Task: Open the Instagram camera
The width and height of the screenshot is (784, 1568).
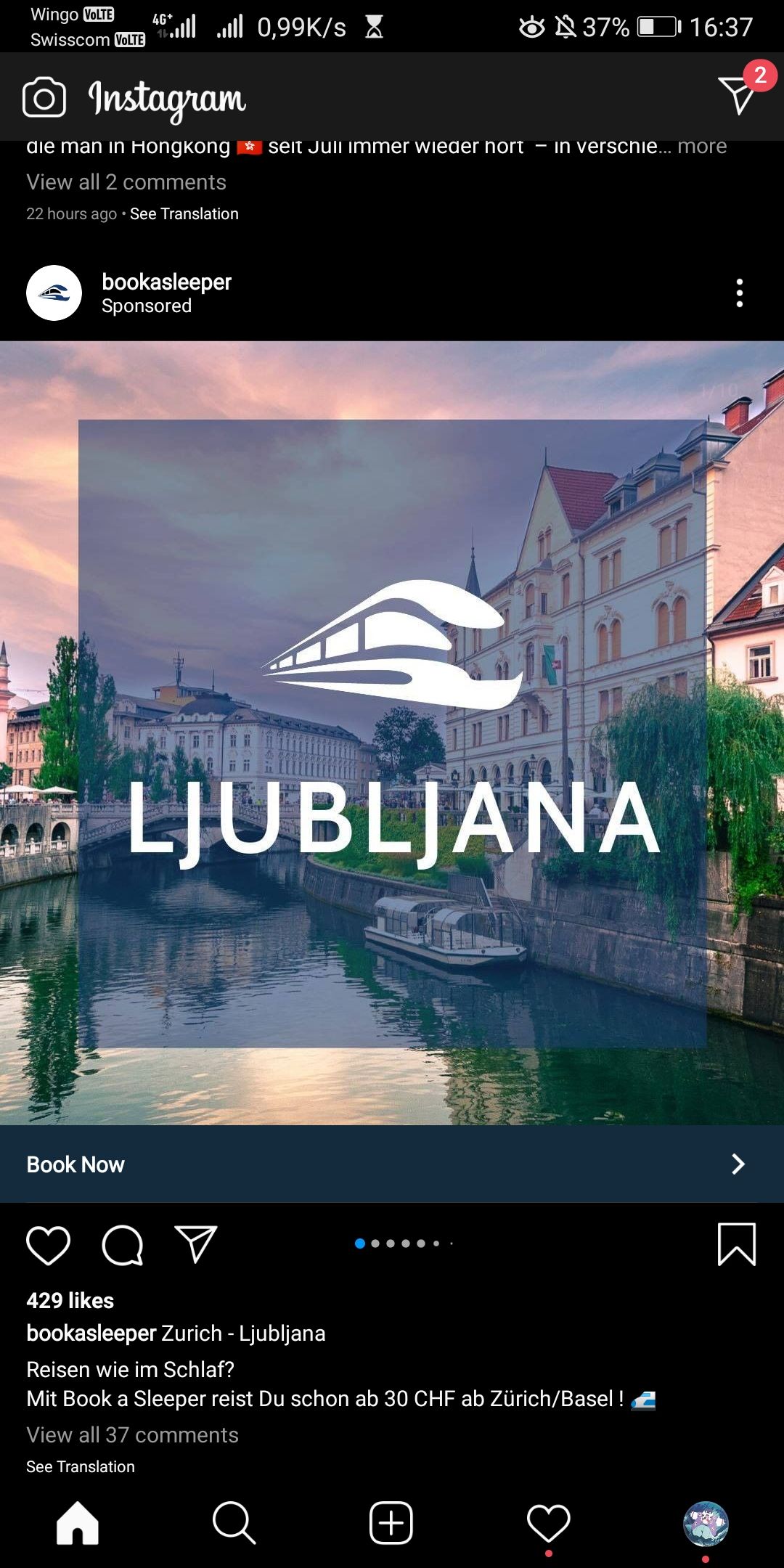Action: [44, 97]
